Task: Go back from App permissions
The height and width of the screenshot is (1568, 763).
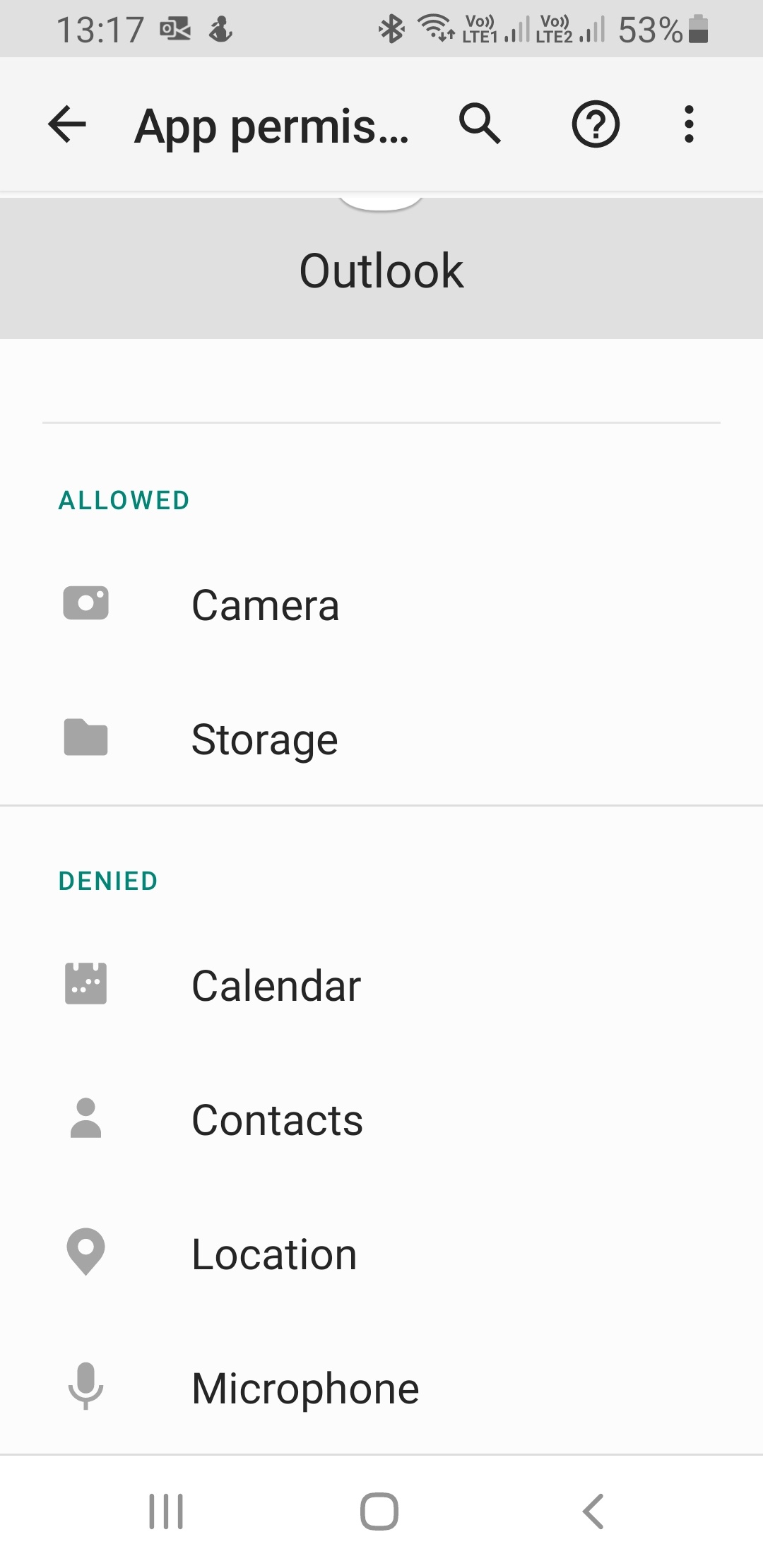Action: click(67, 124)
